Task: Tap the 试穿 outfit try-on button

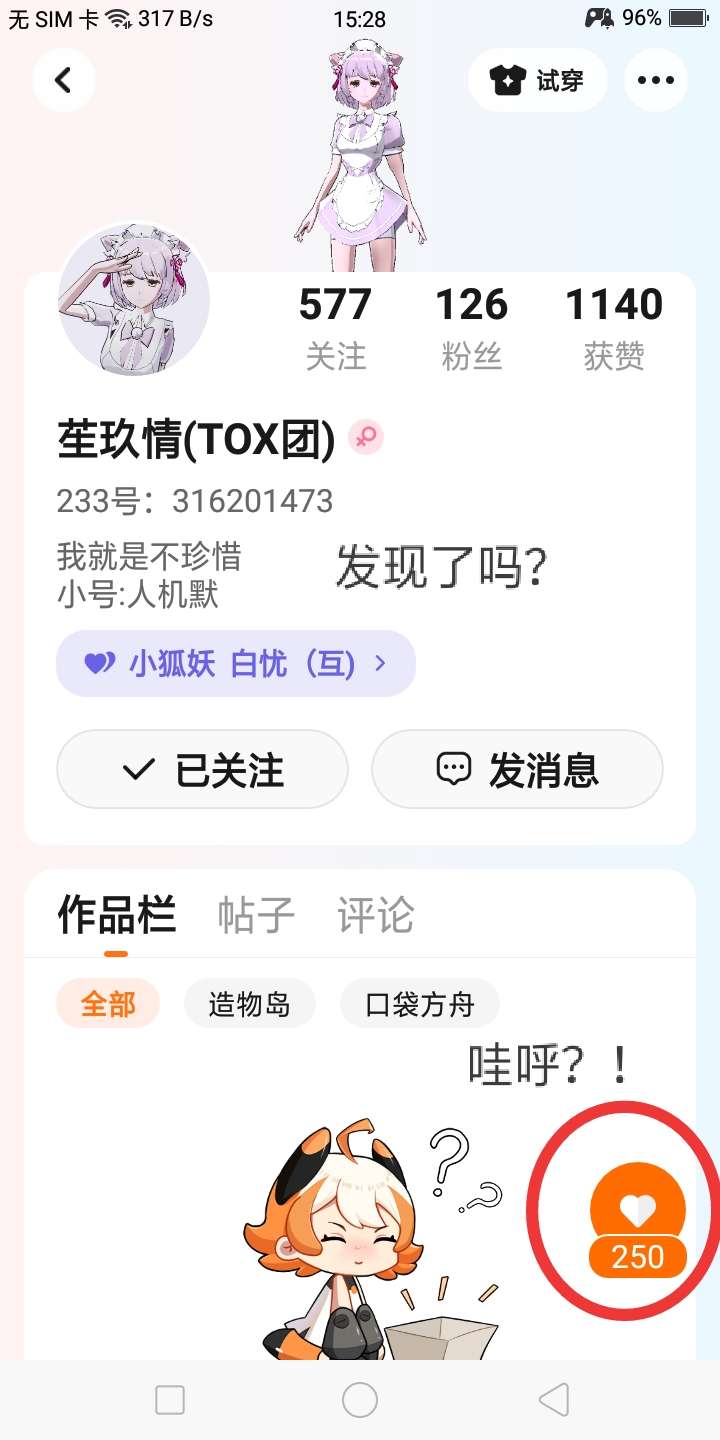Action: coord(537,80)
